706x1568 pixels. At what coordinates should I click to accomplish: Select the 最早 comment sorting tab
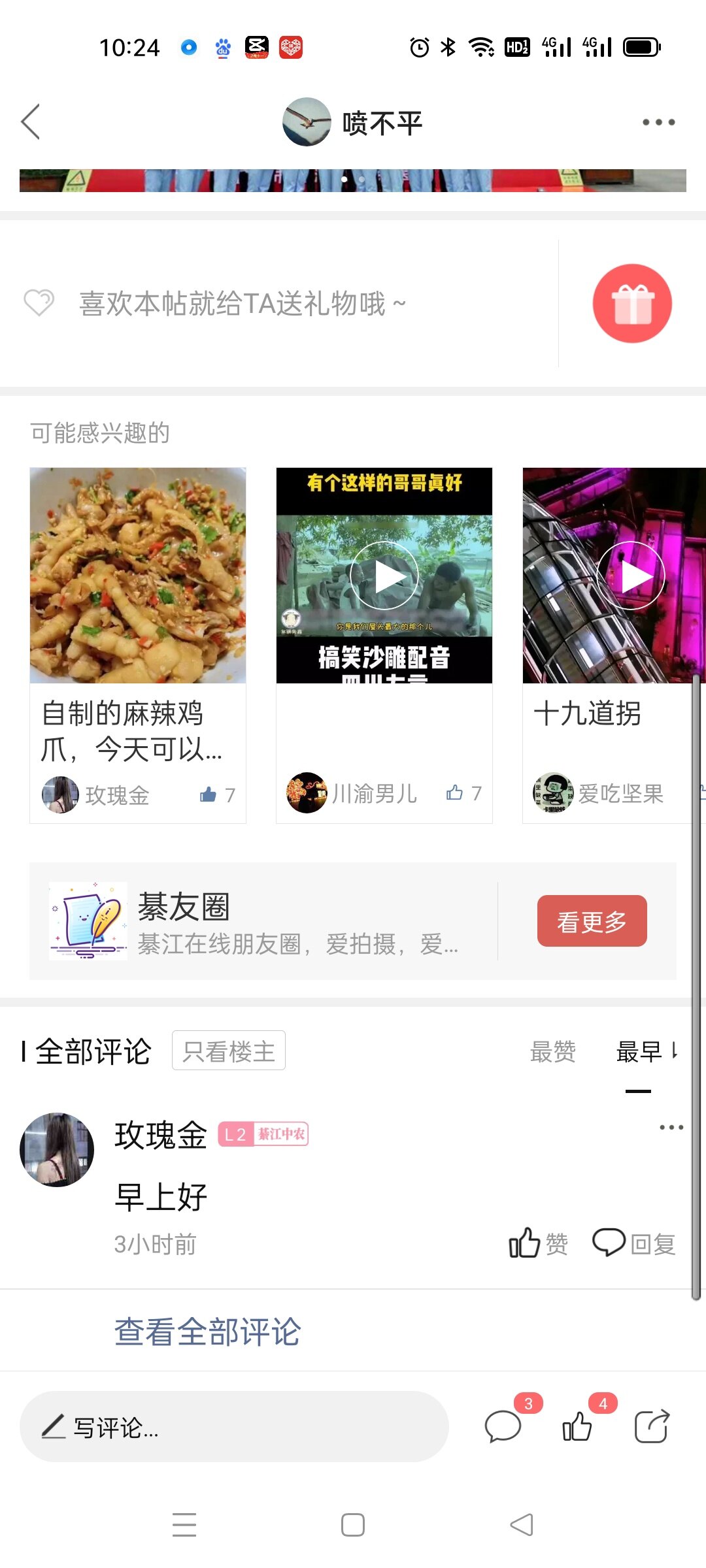[639, 1052]
